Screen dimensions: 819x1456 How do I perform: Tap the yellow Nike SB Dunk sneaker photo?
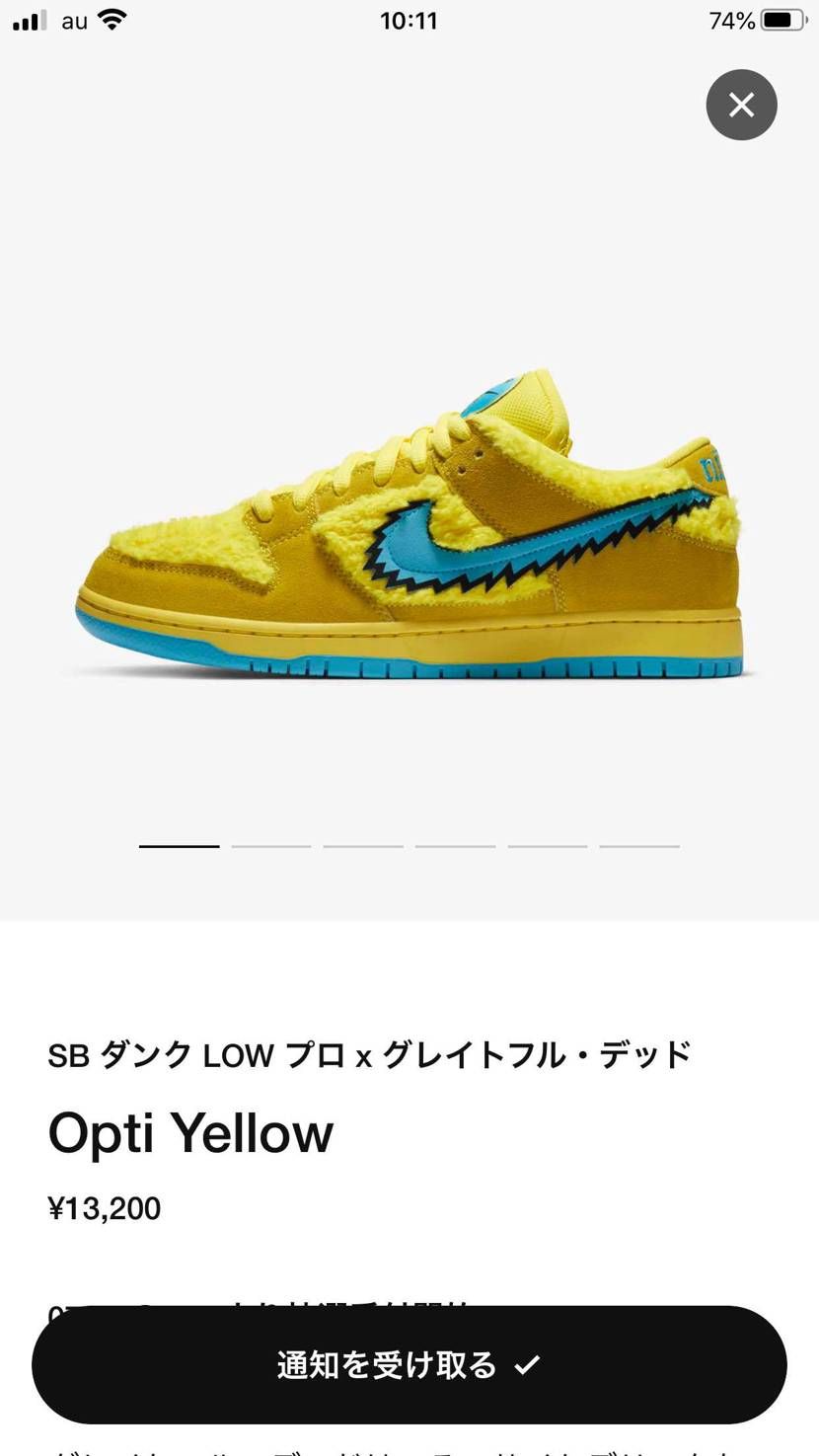(x=409, y=523)
